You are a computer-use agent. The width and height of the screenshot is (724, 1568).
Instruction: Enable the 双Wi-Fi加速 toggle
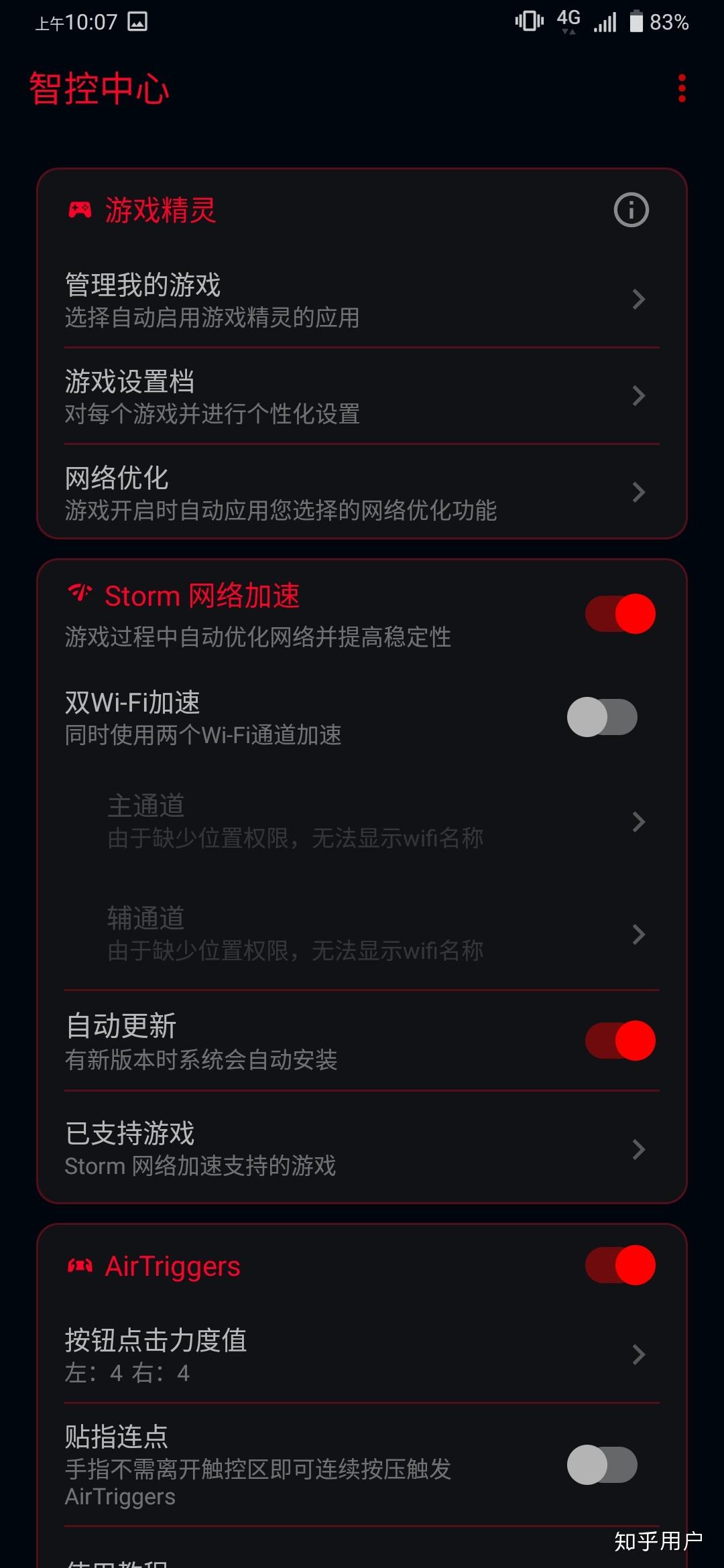pyautogui.click(x=601, y=717)
